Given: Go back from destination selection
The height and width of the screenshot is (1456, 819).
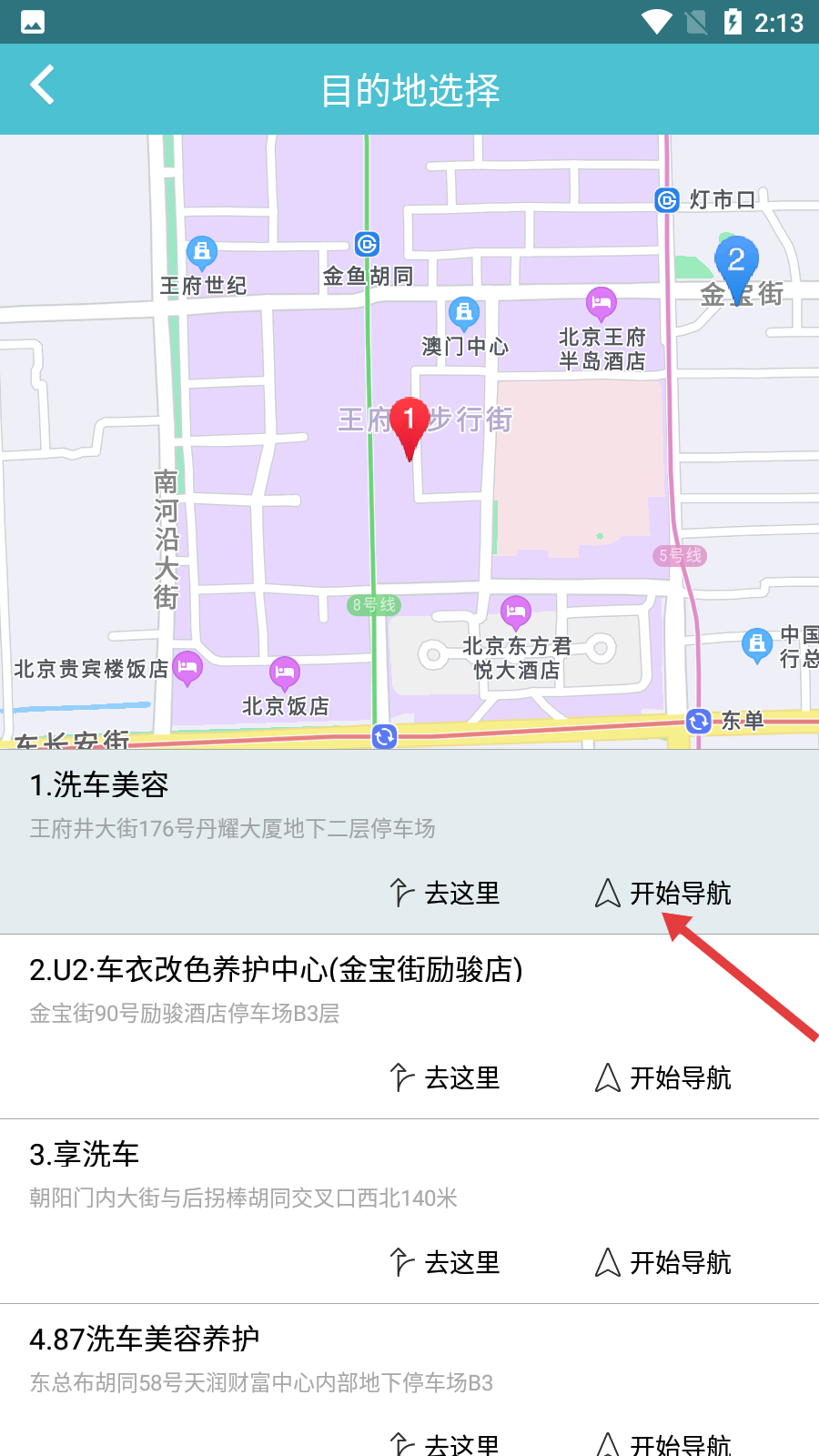Looking at the screenshot, I should [x=43, y=86].
